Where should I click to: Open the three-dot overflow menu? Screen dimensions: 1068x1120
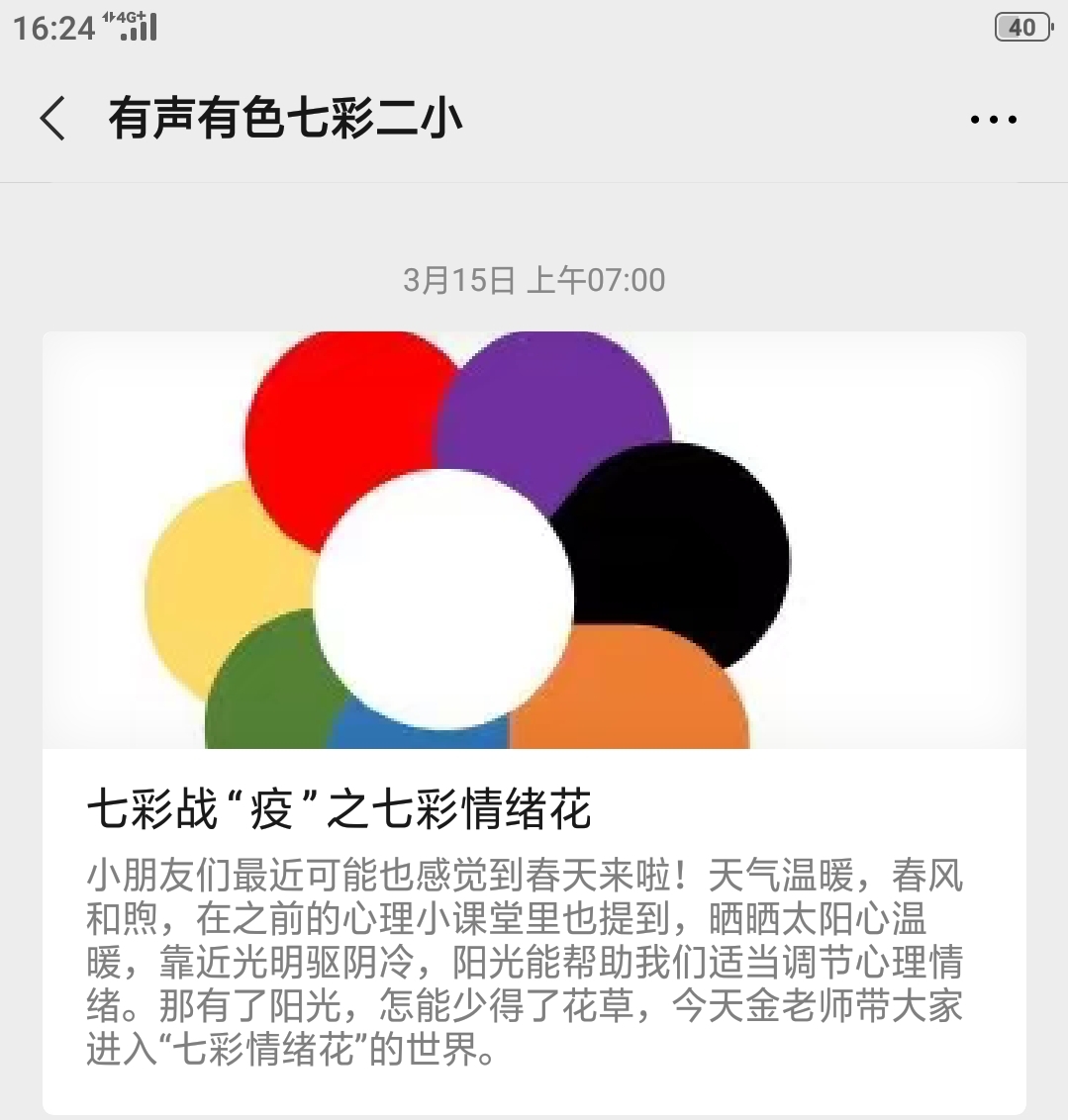993,120
